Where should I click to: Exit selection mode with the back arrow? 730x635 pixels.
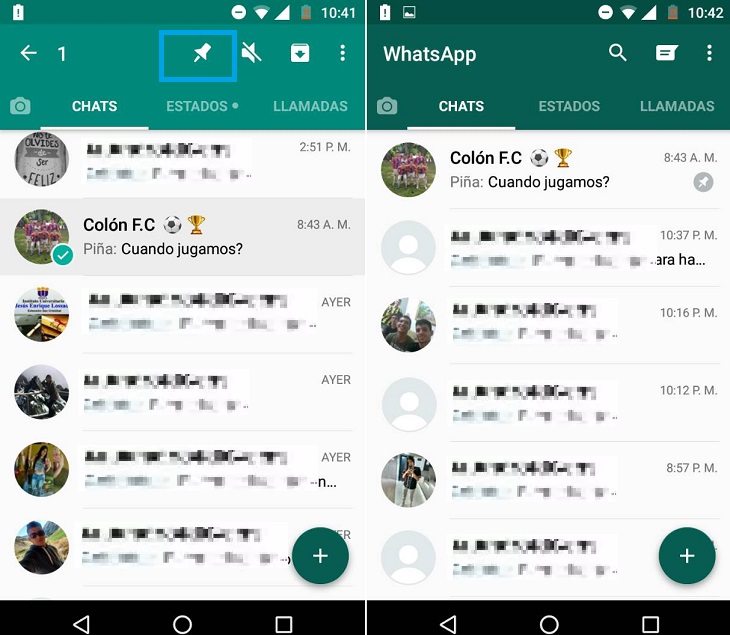pos(29,54)
